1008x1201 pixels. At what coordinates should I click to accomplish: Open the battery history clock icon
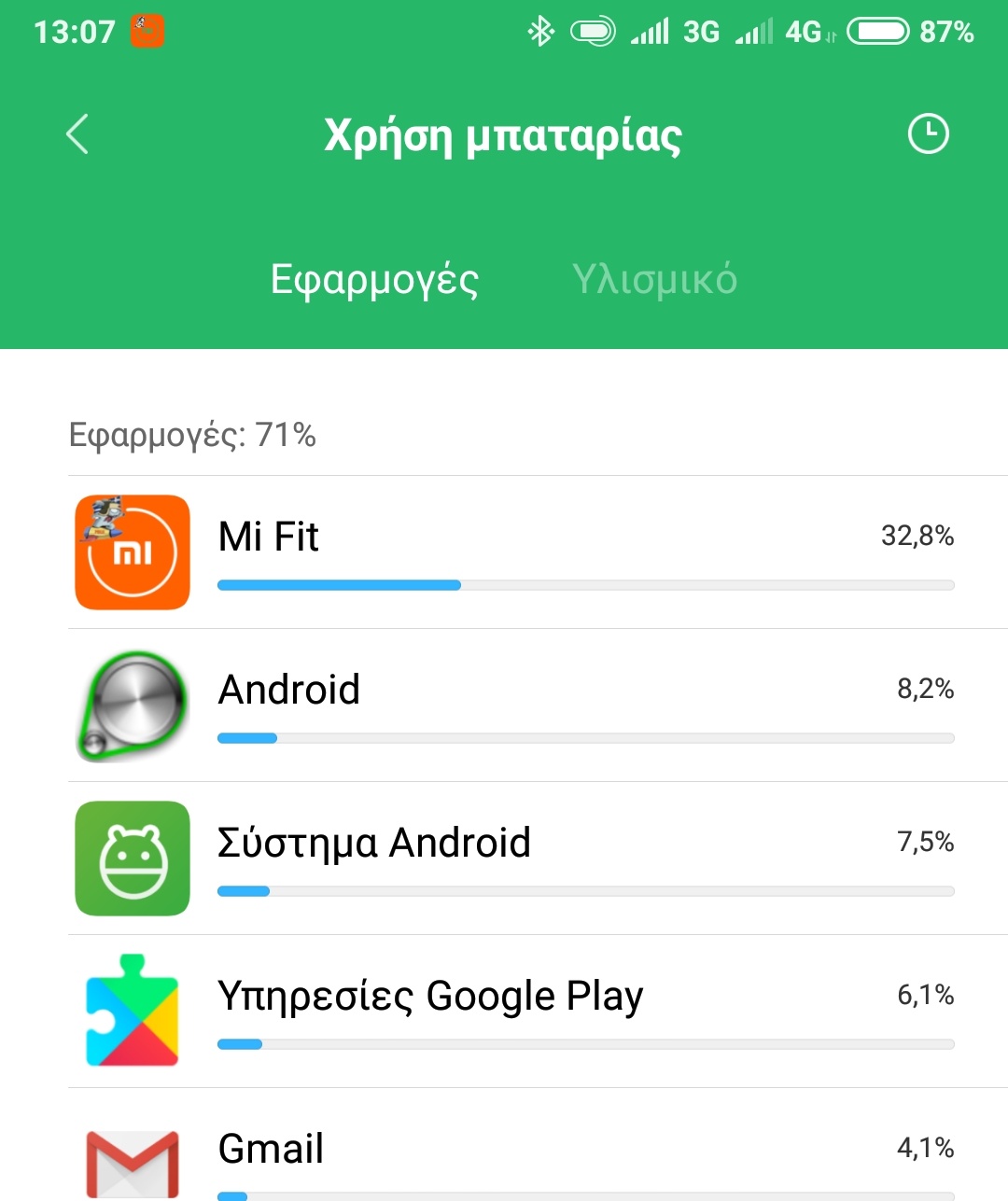coord(928,134)
